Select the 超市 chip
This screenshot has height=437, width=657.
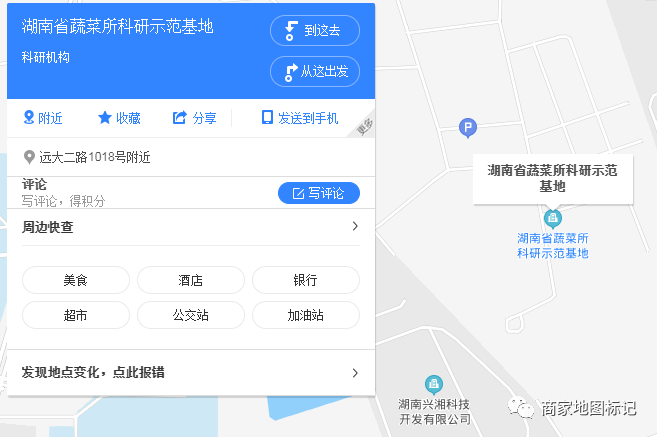[x=75, y=315]
